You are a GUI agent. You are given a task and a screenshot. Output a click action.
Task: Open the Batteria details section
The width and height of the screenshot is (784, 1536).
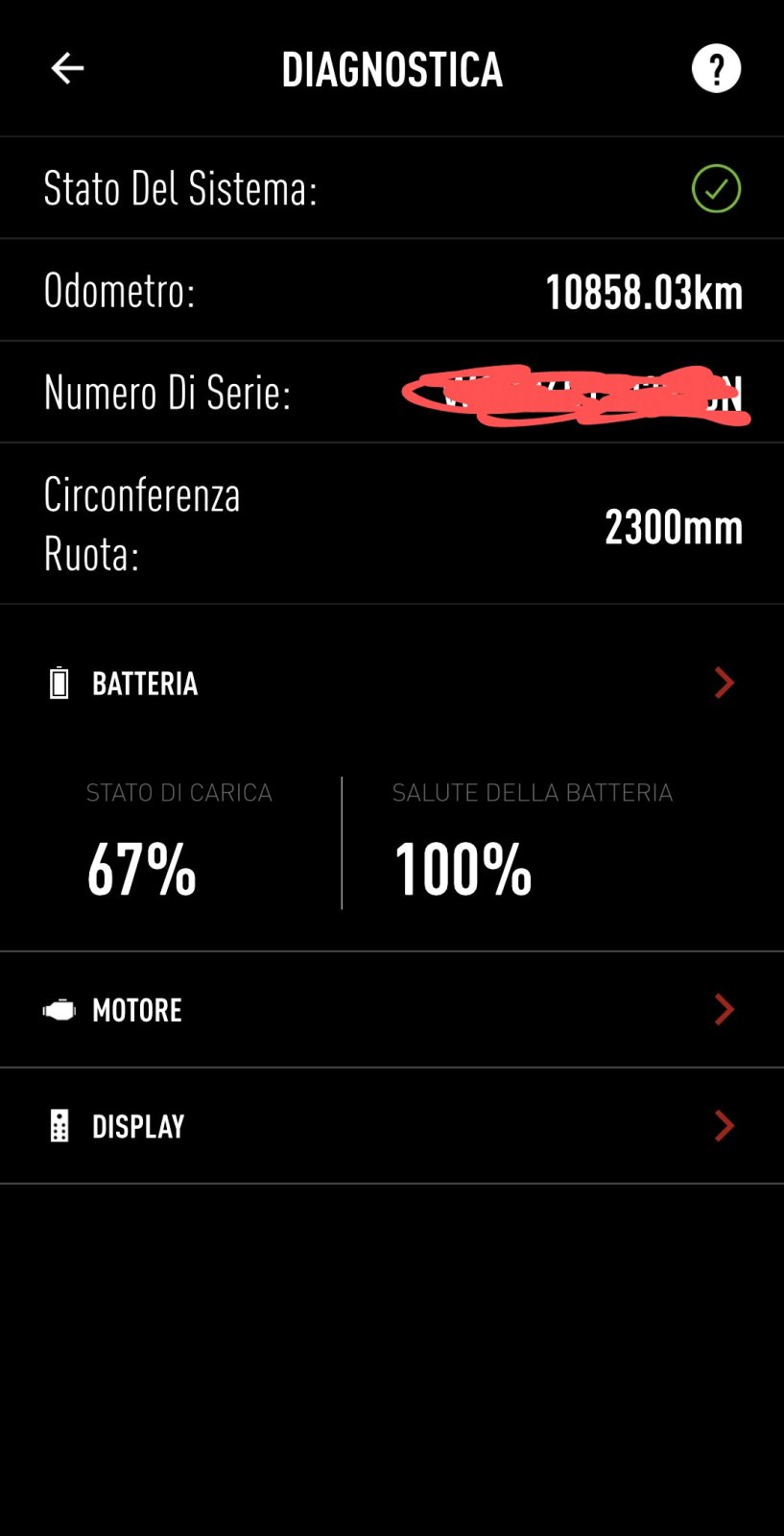click(x=392, y=684)
